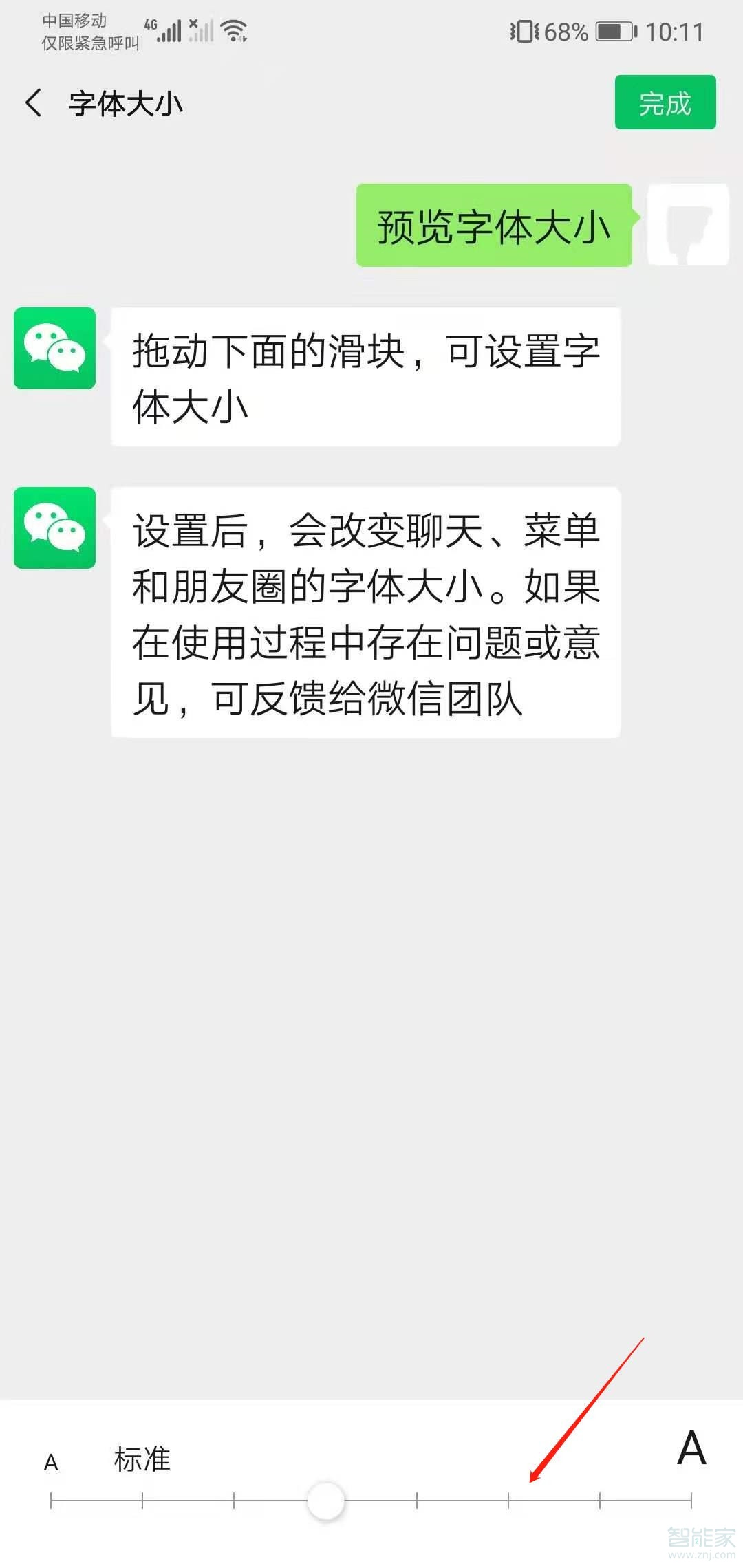Image resolution: width=743 pixels, height=1568 pixels.
Task: Select the first WeChat avatar icon
Action: pos(55,348)
